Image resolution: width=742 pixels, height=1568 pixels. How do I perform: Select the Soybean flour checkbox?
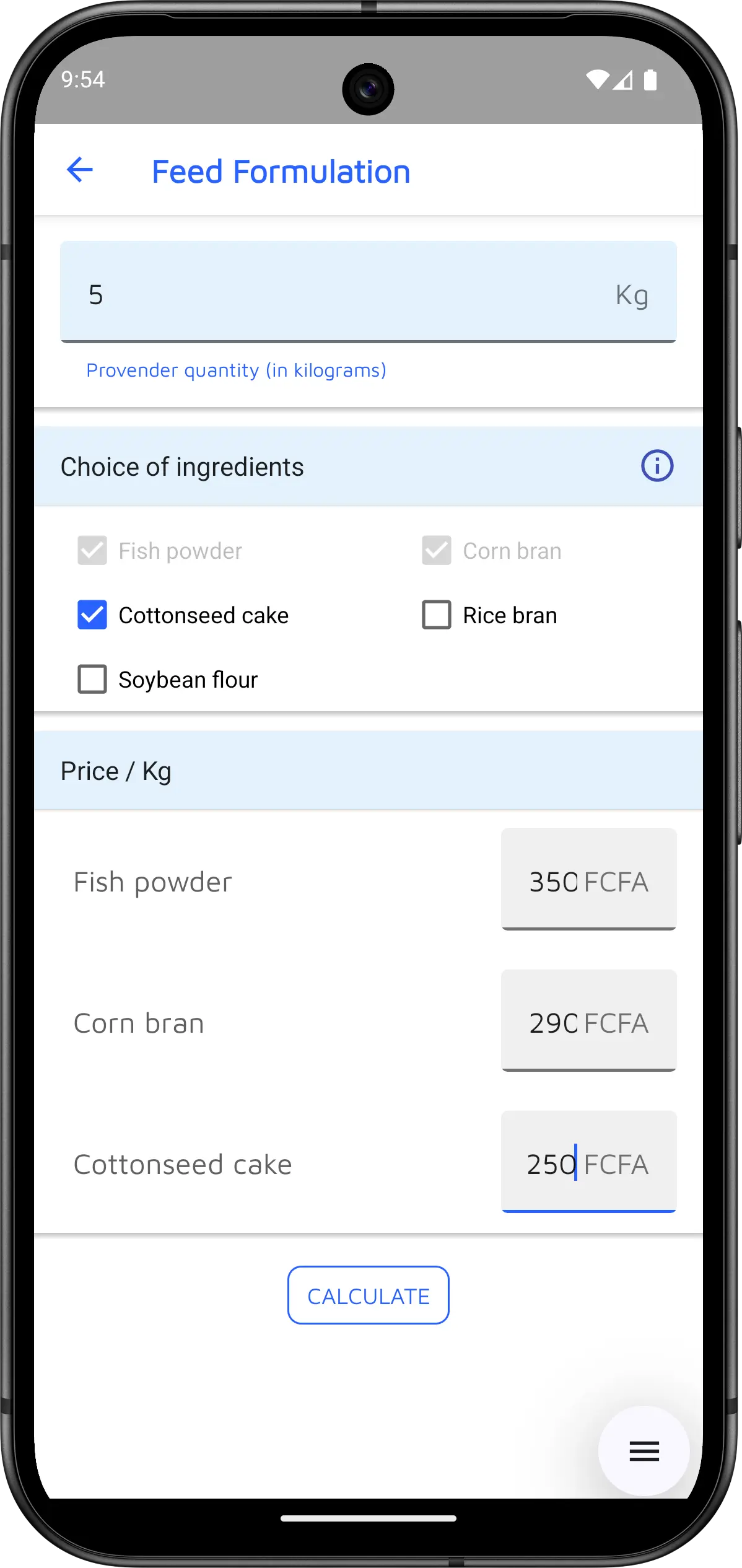[x=92, y=679]
